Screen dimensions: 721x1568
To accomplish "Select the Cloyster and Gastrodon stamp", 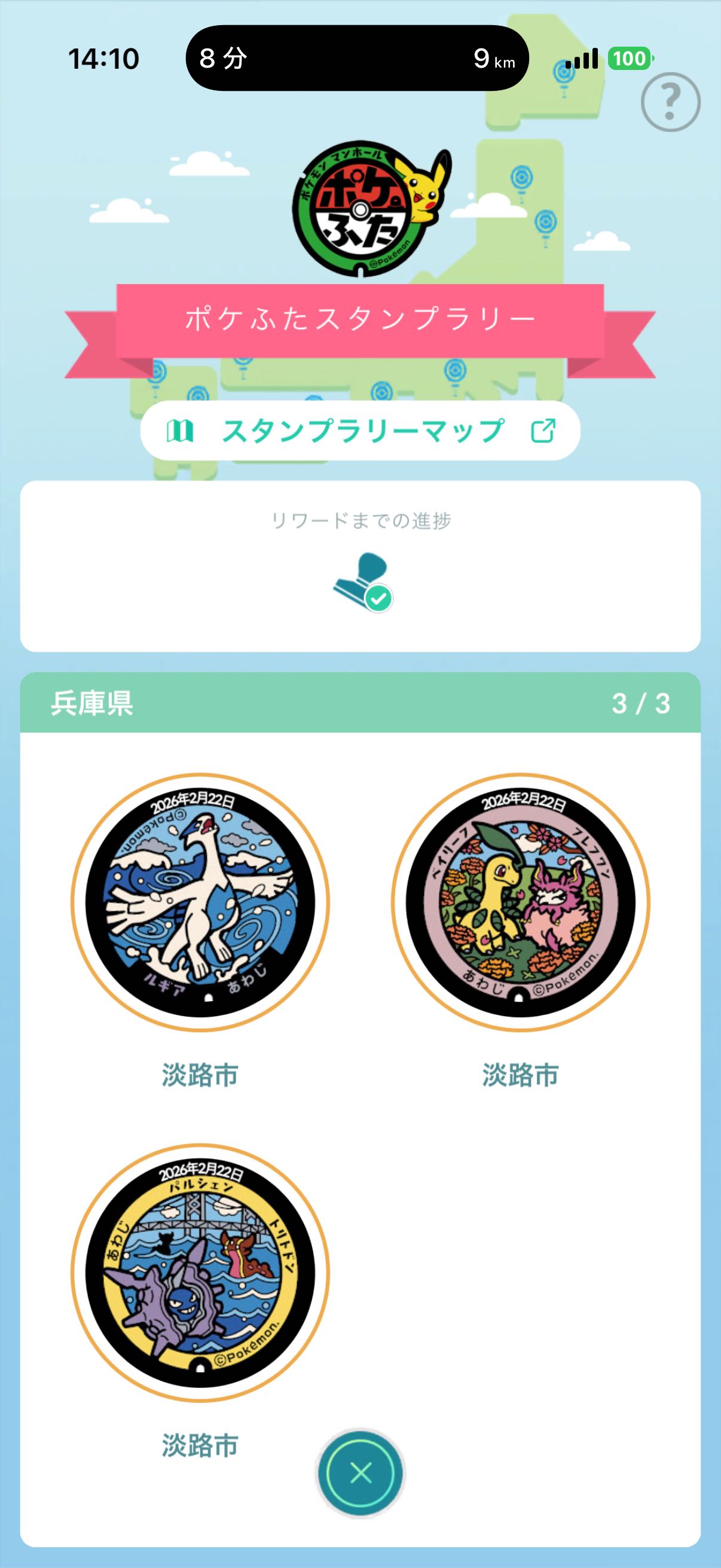I will pos(200,1273).
